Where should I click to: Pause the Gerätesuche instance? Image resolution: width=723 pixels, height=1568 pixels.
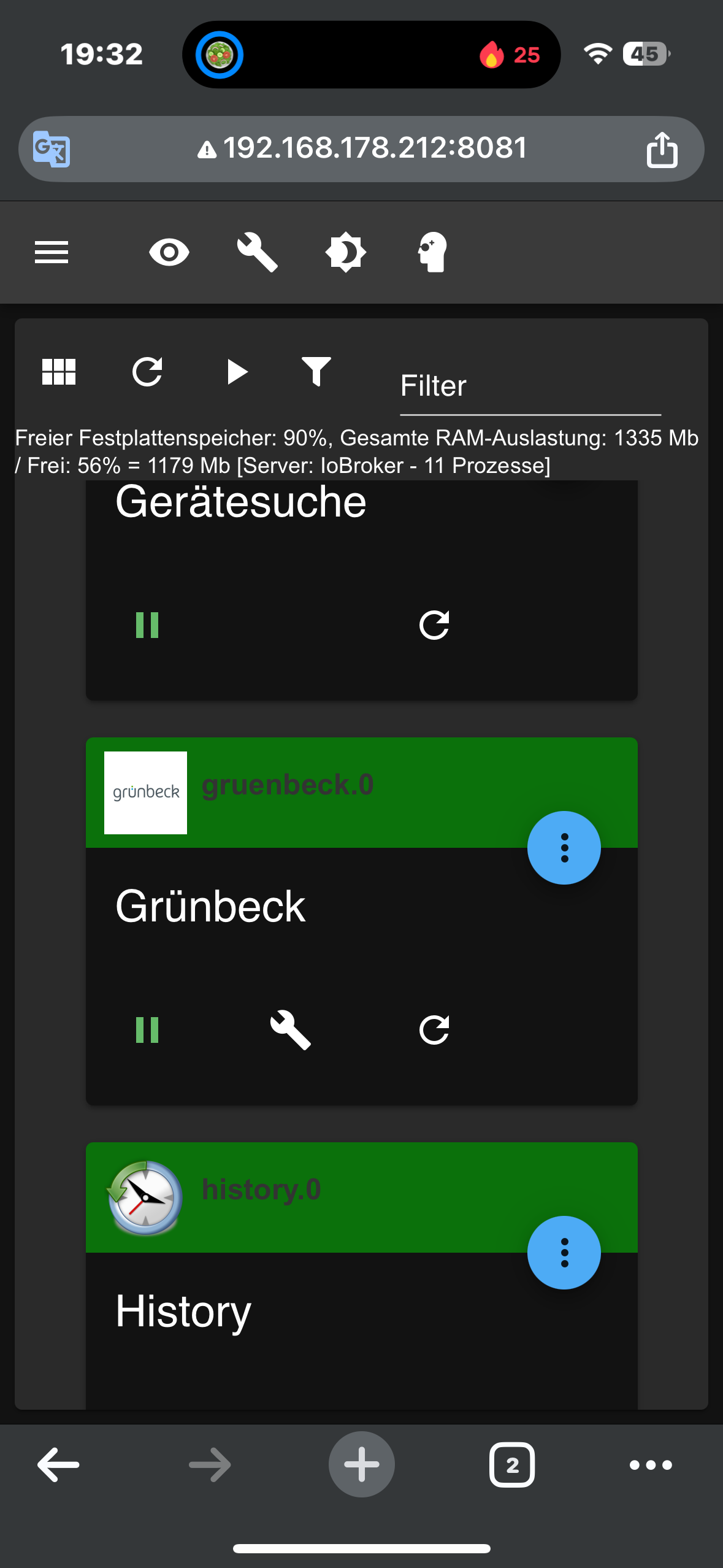(x=147, y=625)
